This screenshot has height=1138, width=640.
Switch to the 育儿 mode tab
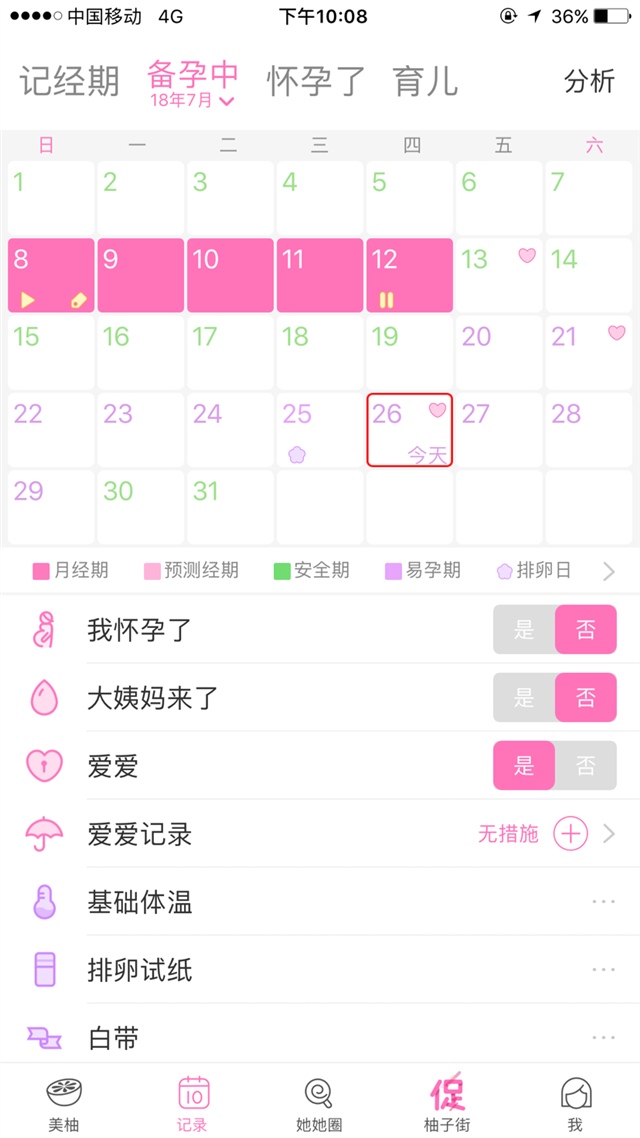[x=426, y=81]
